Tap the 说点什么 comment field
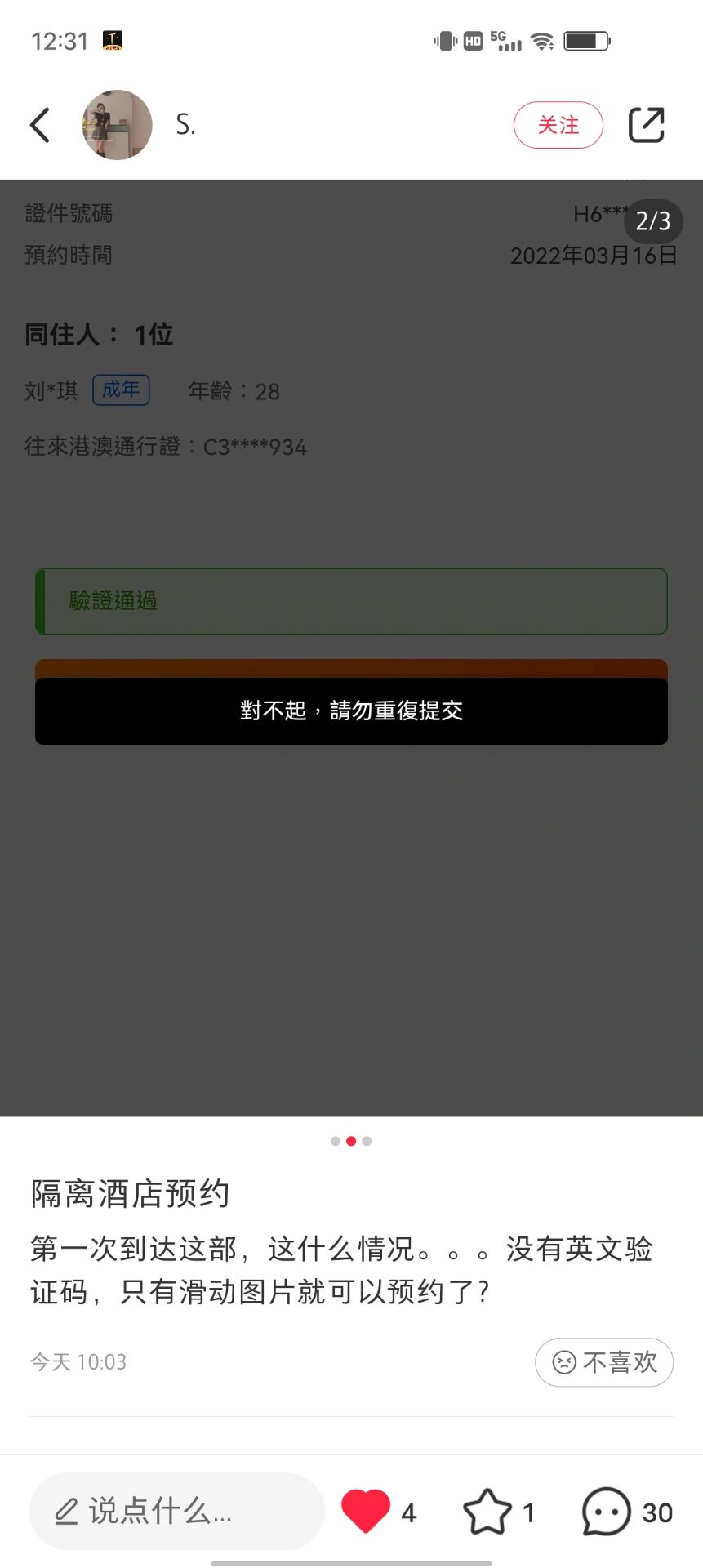The height and width of the screenshot is (1568, 703). tap(176, 1512)
